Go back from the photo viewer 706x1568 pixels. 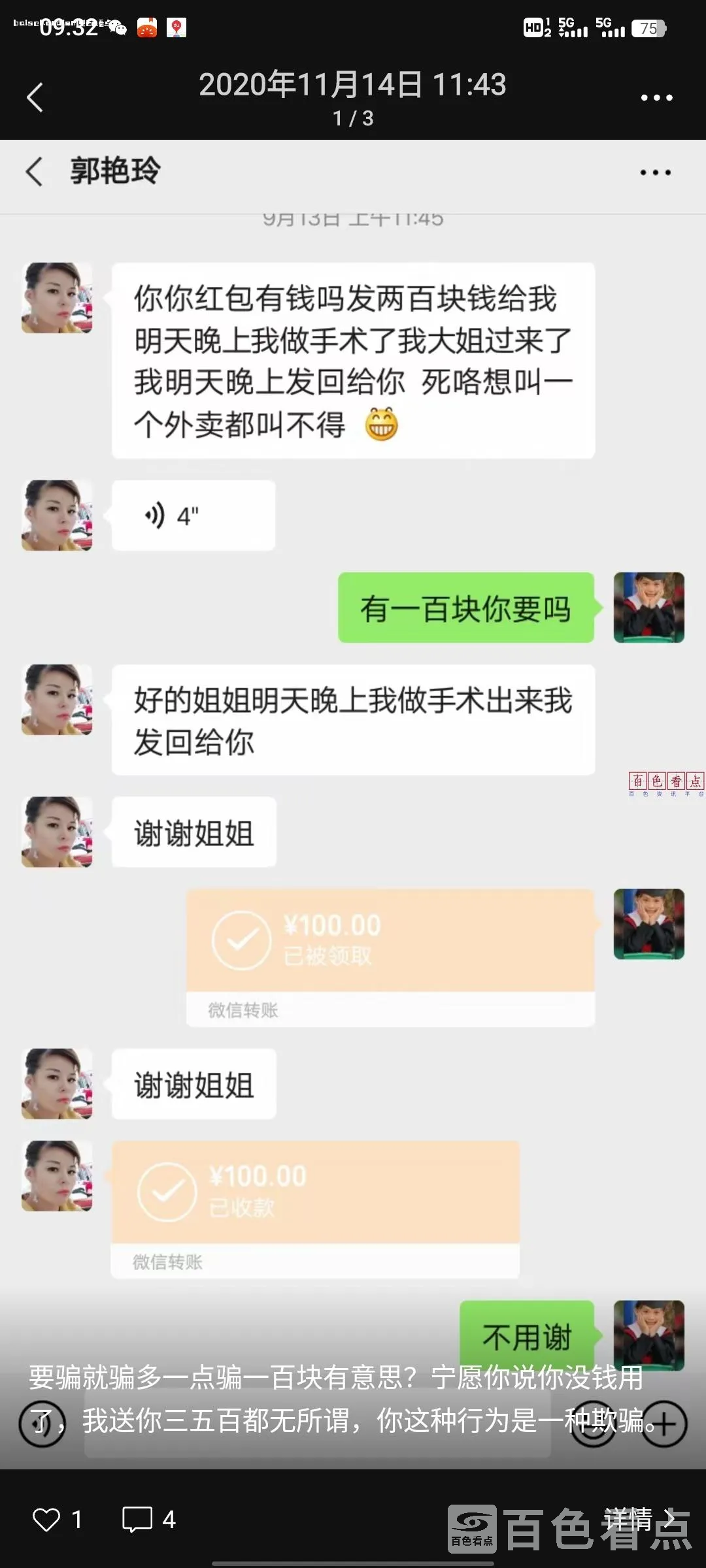35,97
